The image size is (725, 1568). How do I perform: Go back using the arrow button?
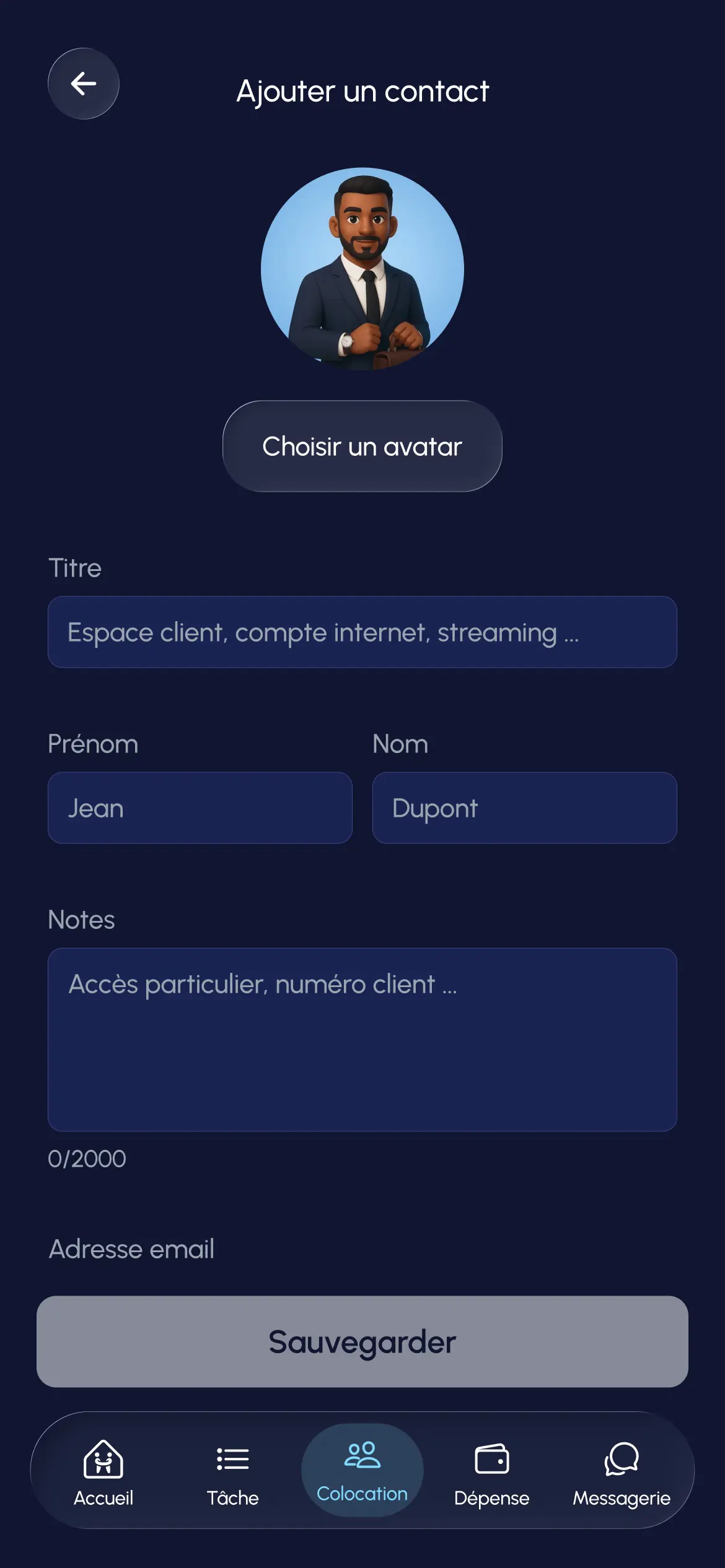click(84, 84)
